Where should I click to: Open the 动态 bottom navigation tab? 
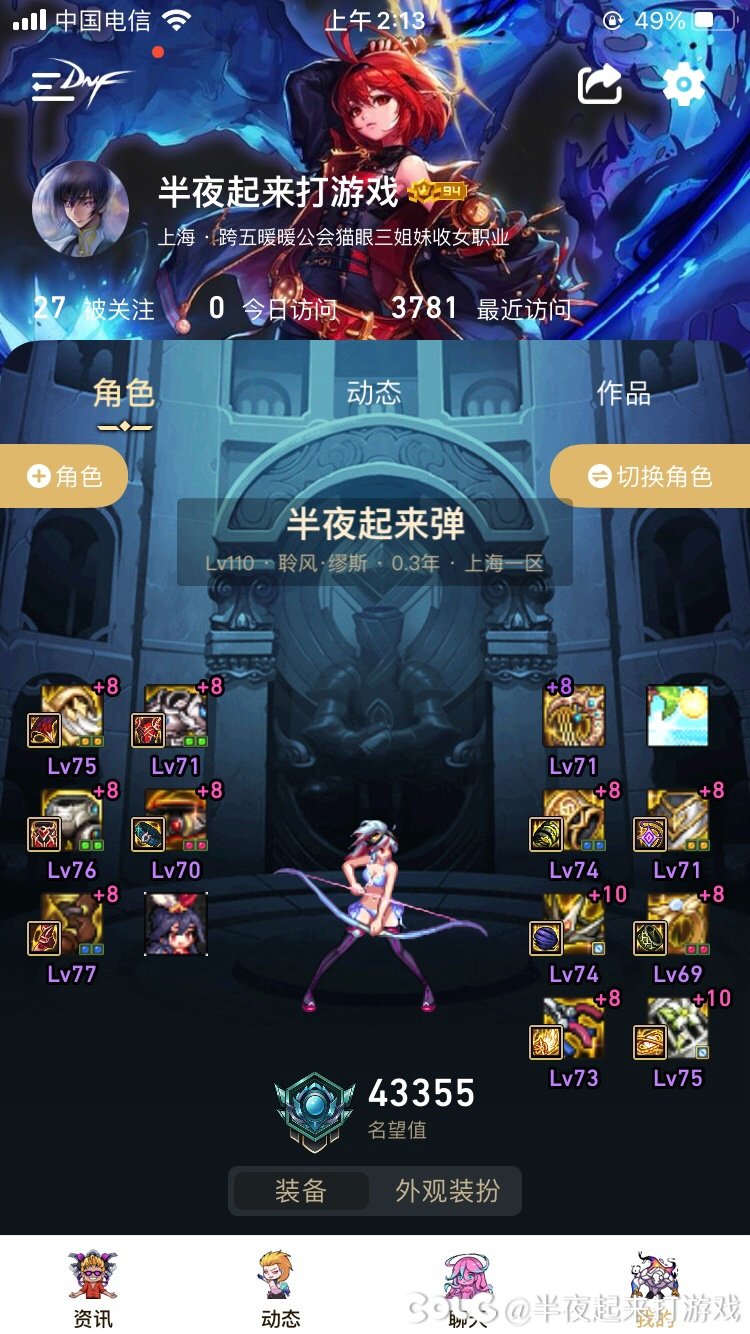tap(279, 1290)
